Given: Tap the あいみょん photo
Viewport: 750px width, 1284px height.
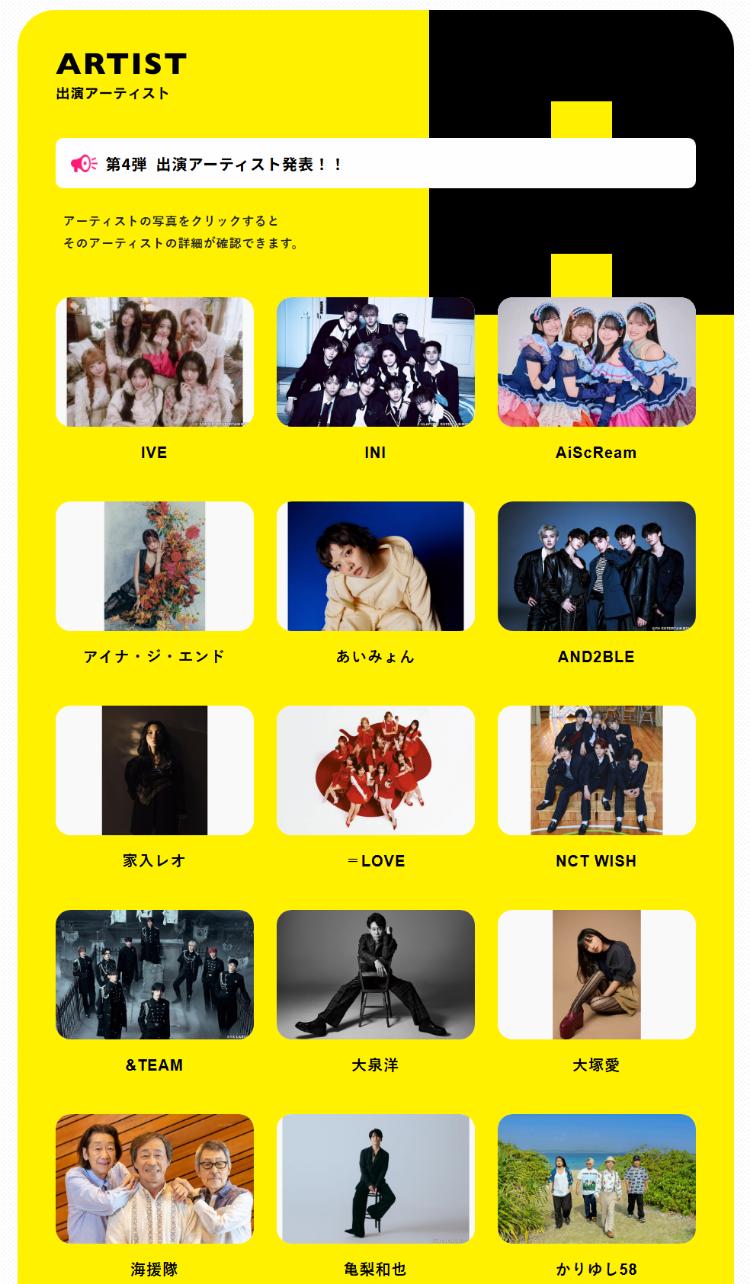Looking at the screenshot, I should 376,566.
